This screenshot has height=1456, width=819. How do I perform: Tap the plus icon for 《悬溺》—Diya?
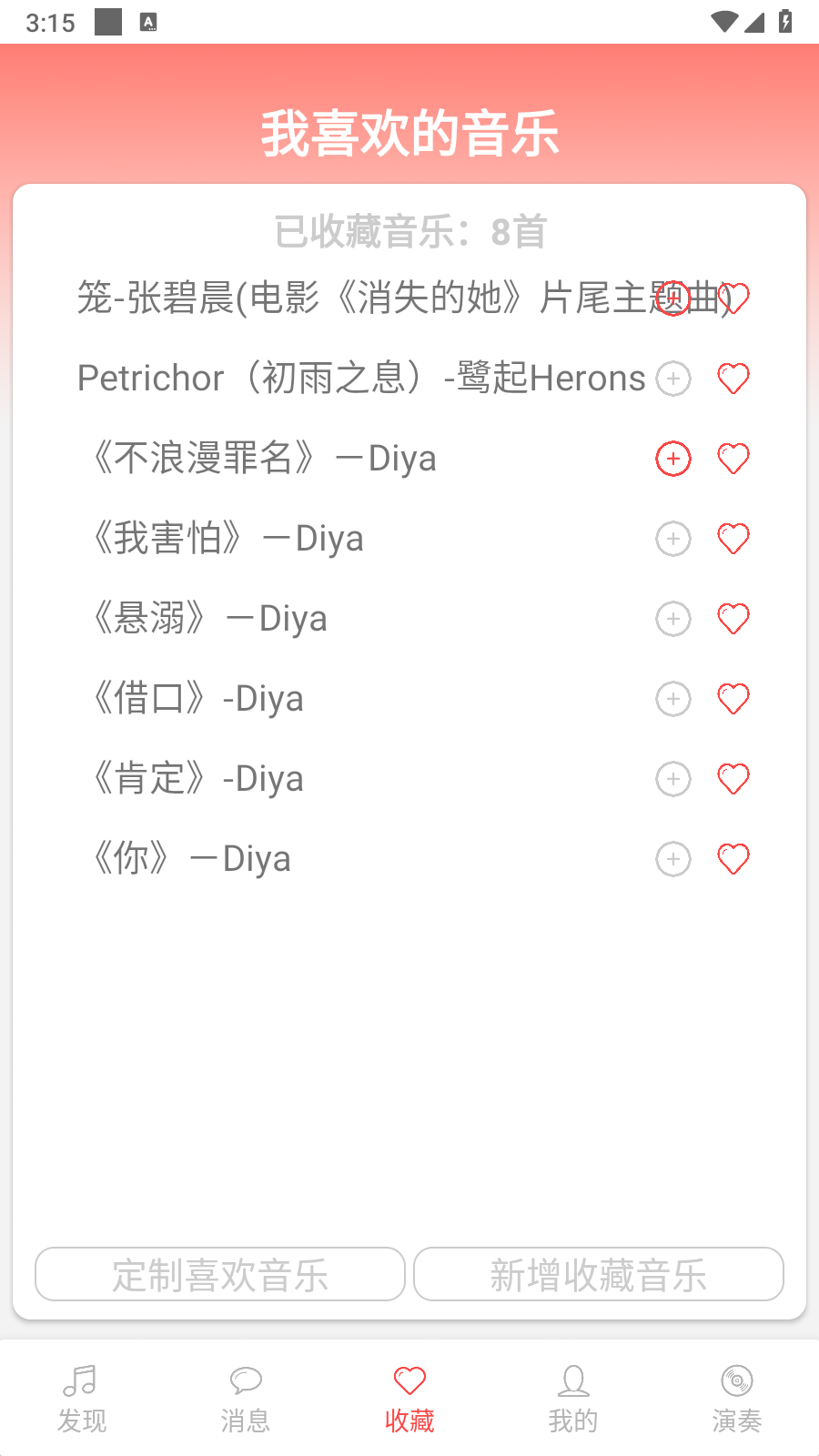(x=673, y=619)
